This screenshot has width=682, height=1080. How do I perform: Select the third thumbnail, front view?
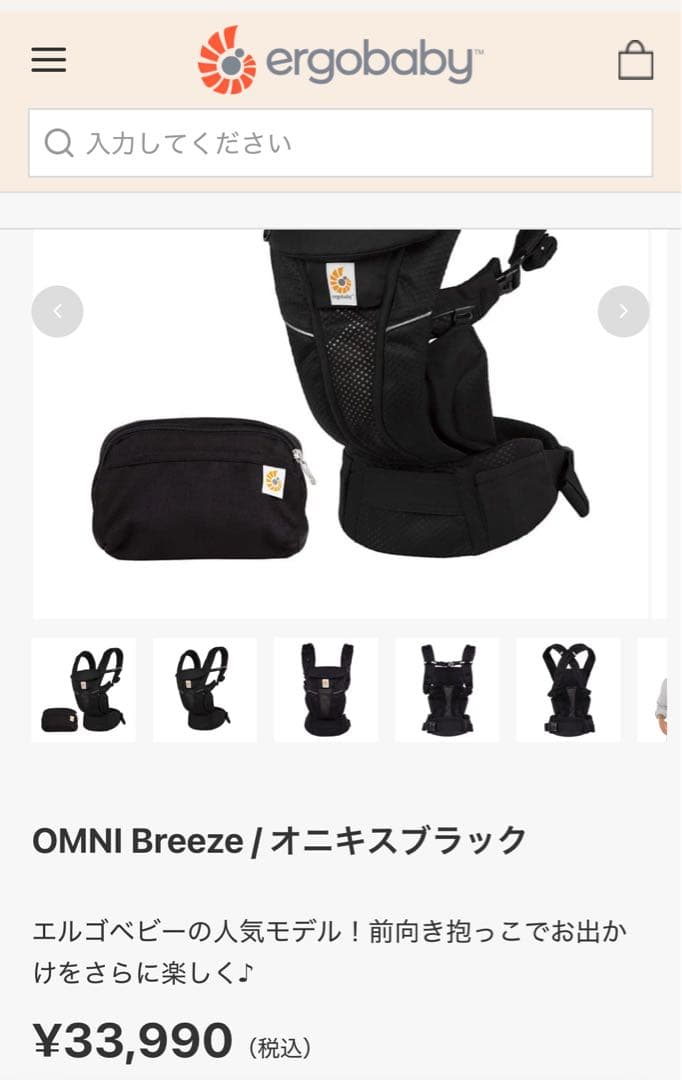[x=326, y=690]
